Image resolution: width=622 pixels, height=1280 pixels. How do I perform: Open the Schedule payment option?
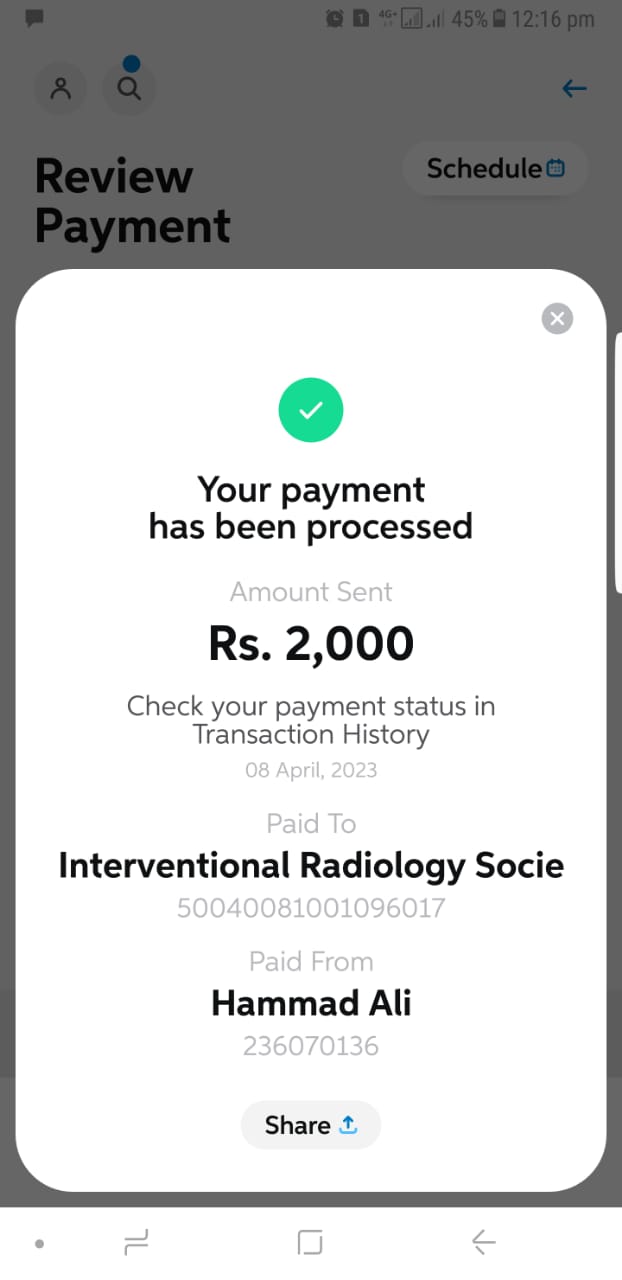coord(495,169)
